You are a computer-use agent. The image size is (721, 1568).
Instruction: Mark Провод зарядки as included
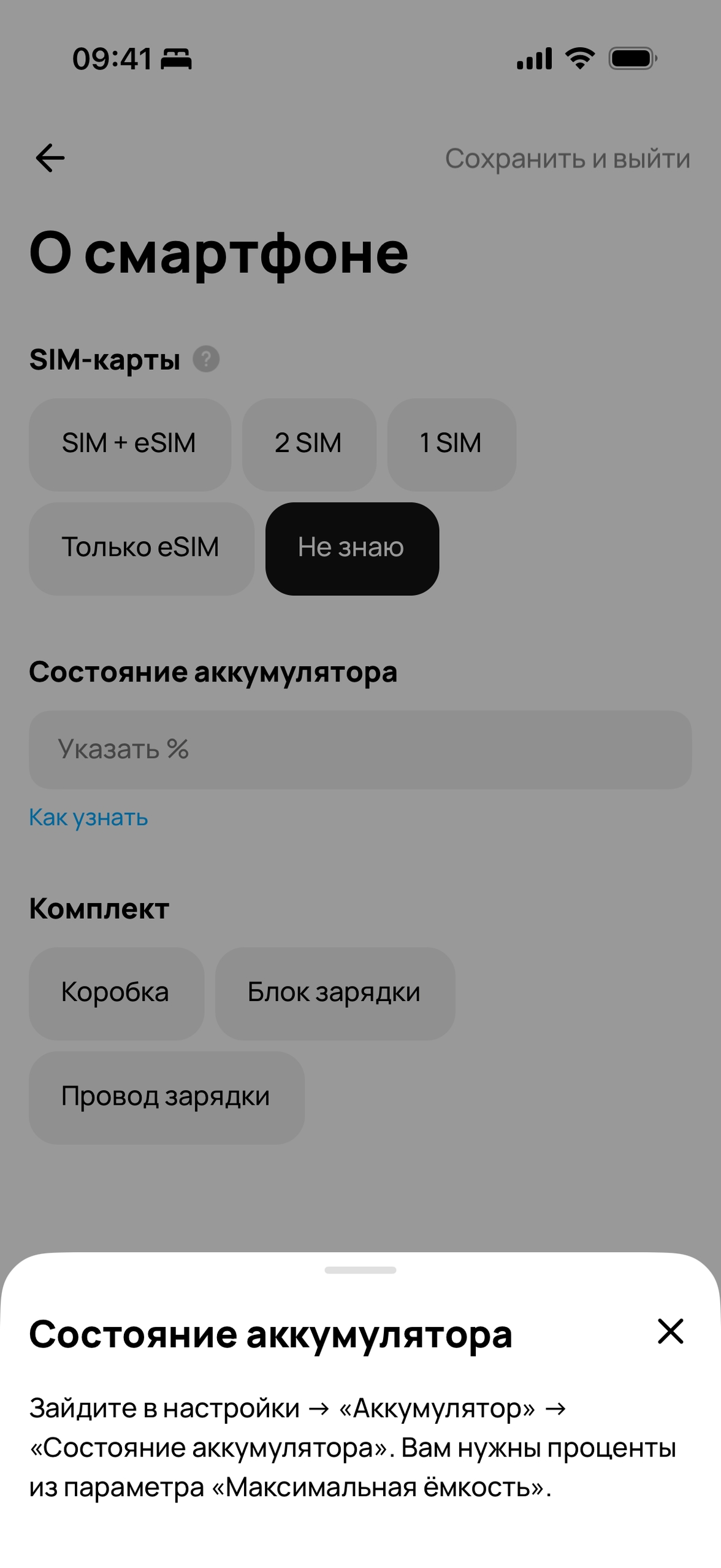tap(166, 1097)
